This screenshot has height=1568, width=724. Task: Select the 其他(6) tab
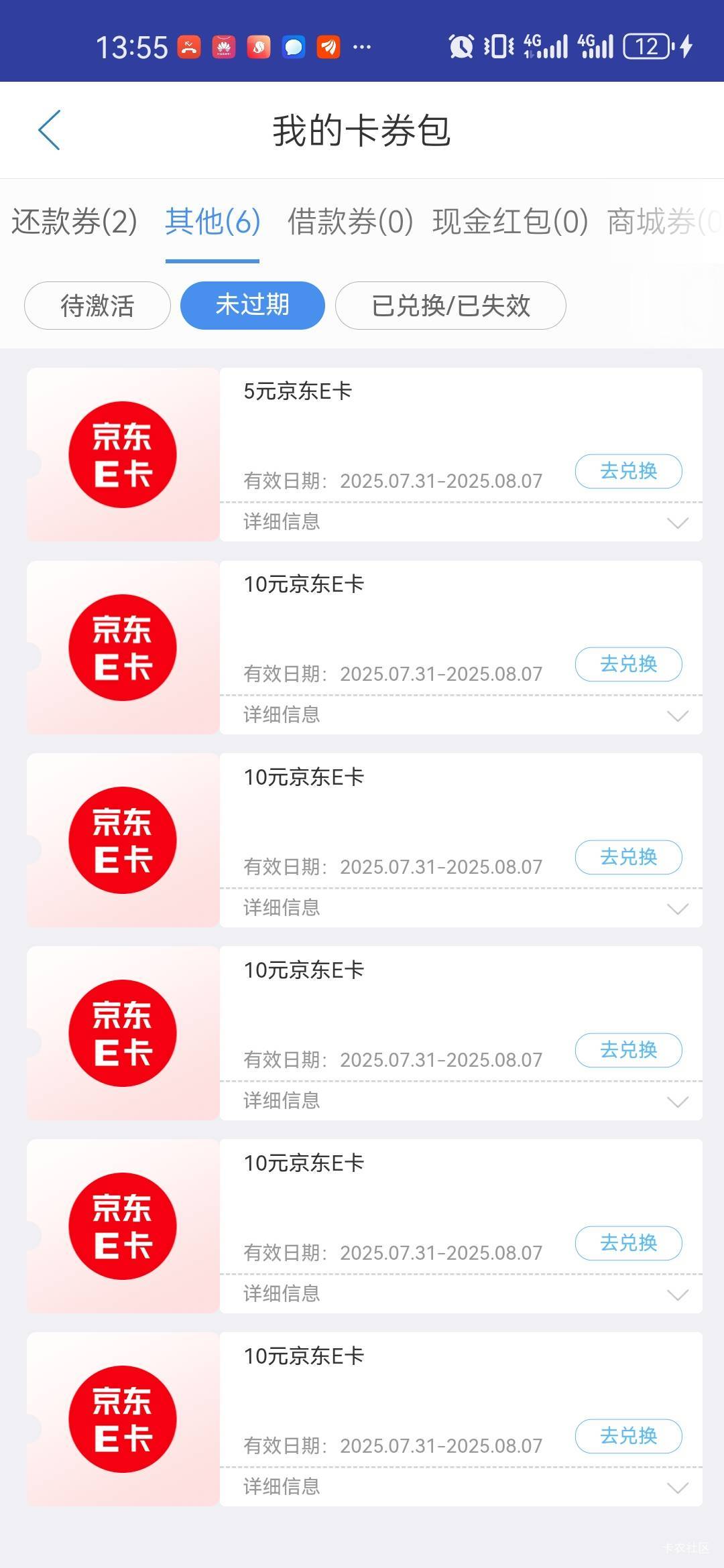pos(213,222)
